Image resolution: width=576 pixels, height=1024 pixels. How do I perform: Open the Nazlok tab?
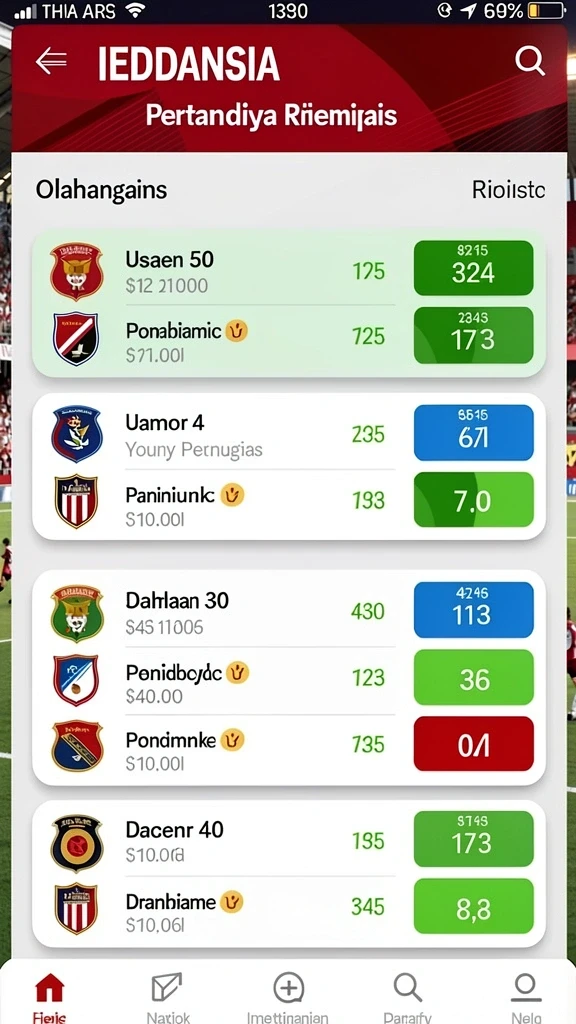tap(167, 997)
